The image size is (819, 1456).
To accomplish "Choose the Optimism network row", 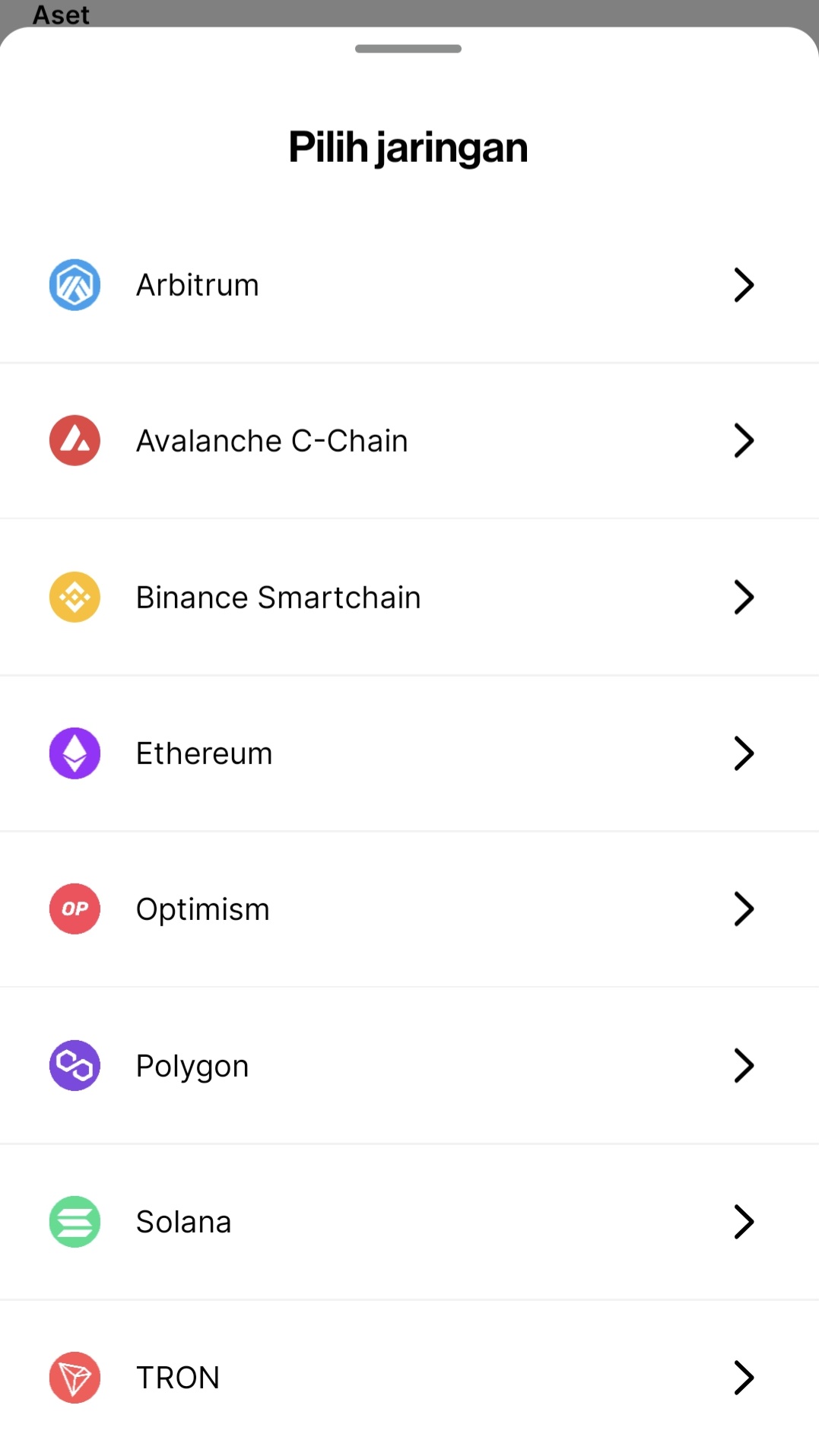I will pos(202,909).
